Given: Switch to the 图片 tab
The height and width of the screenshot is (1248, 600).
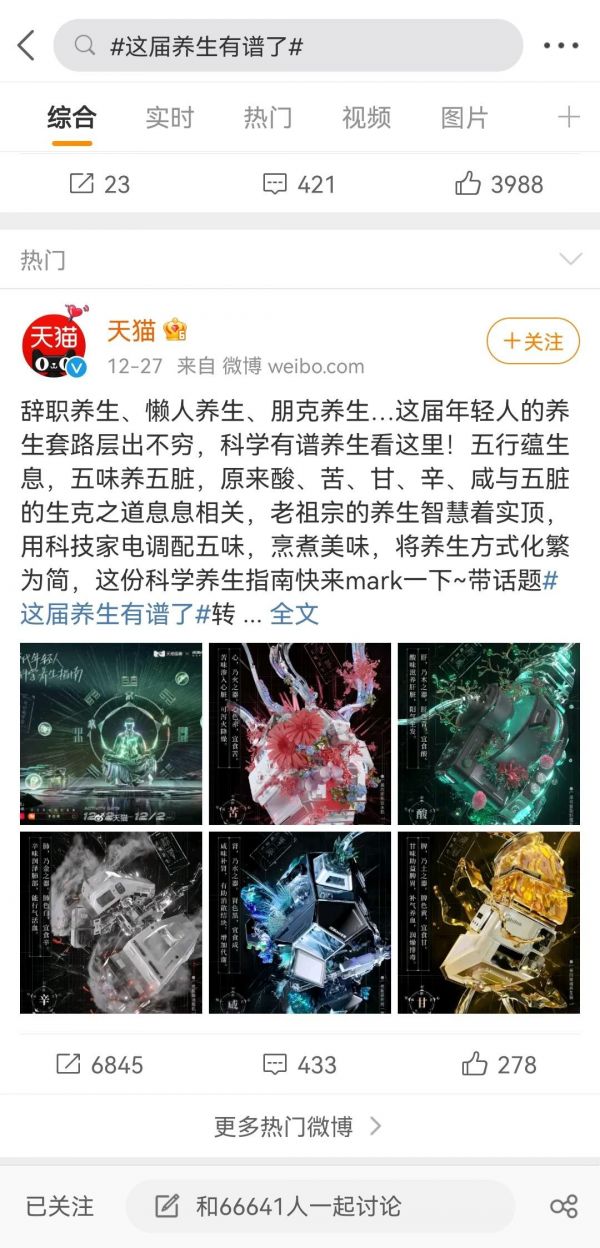Looking at the screenshot, I should [464, 117].
